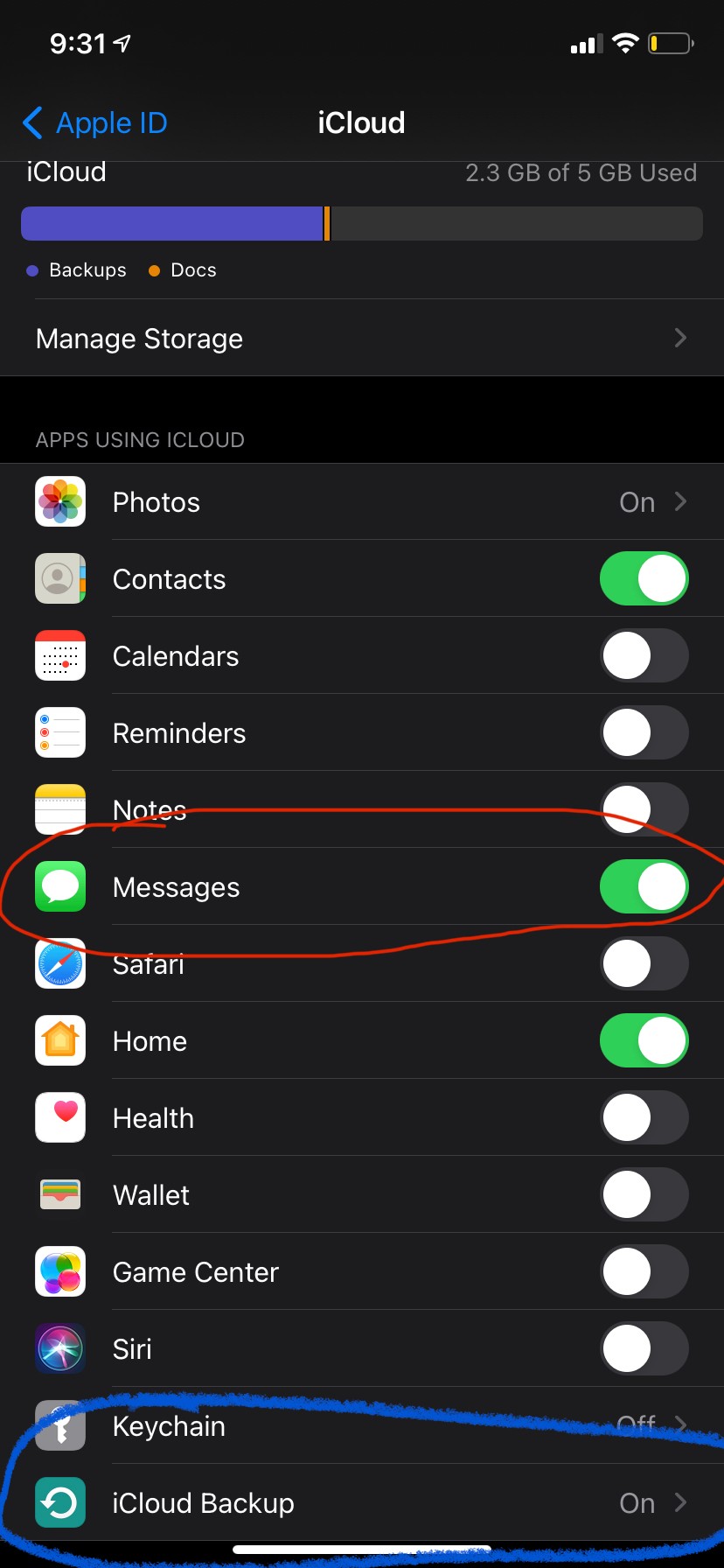
Task: Toggle Game Center on
Action: [x=644, y=1271]
